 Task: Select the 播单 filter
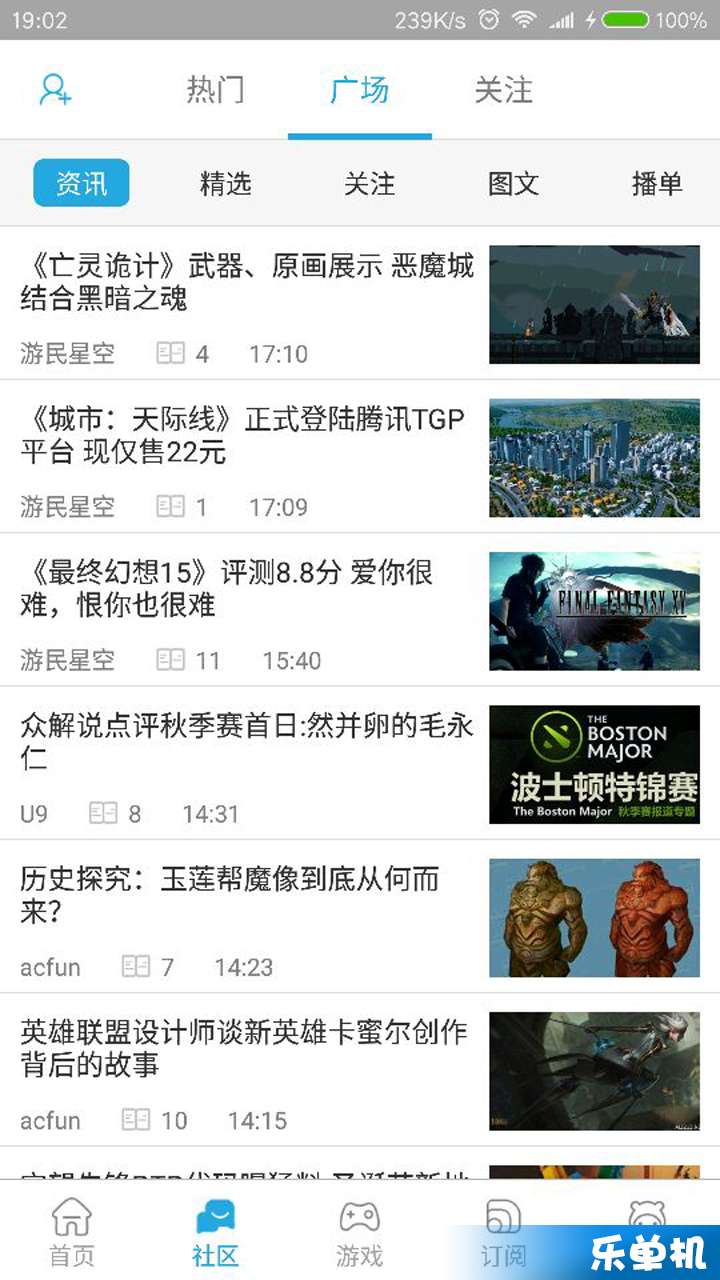(657, 183)
